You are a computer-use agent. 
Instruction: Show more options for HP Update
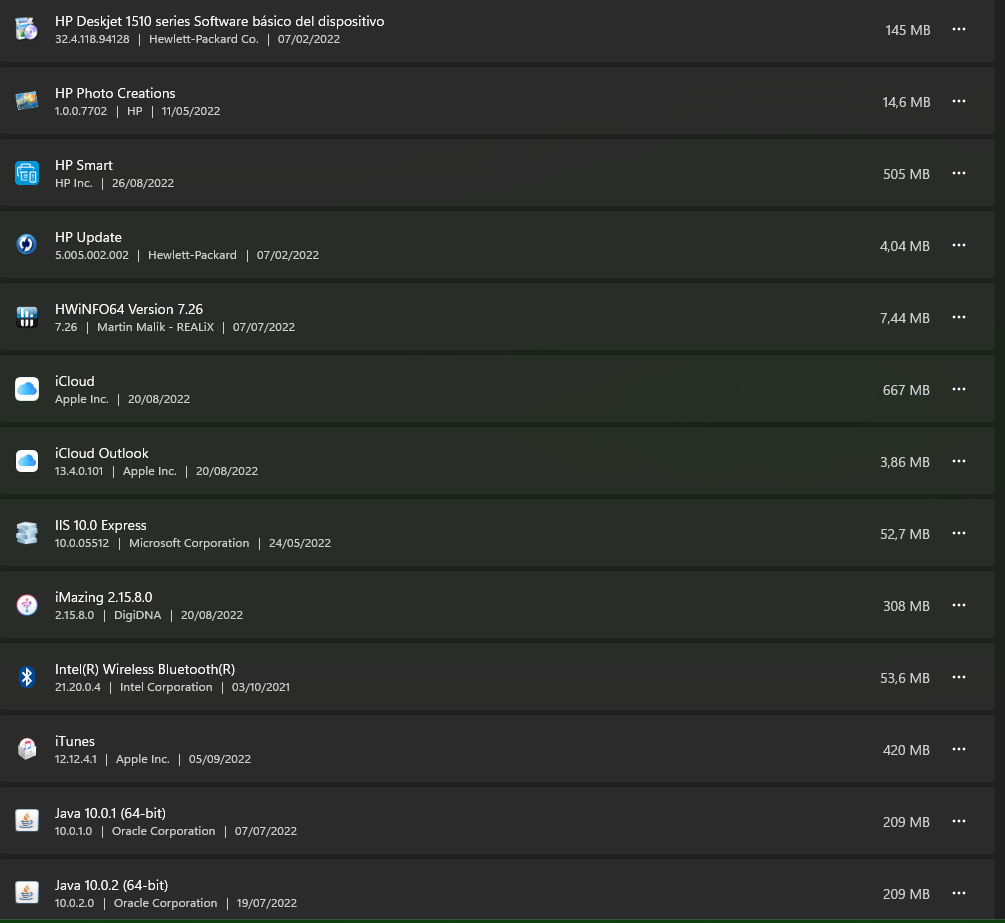tap(958, 245)
